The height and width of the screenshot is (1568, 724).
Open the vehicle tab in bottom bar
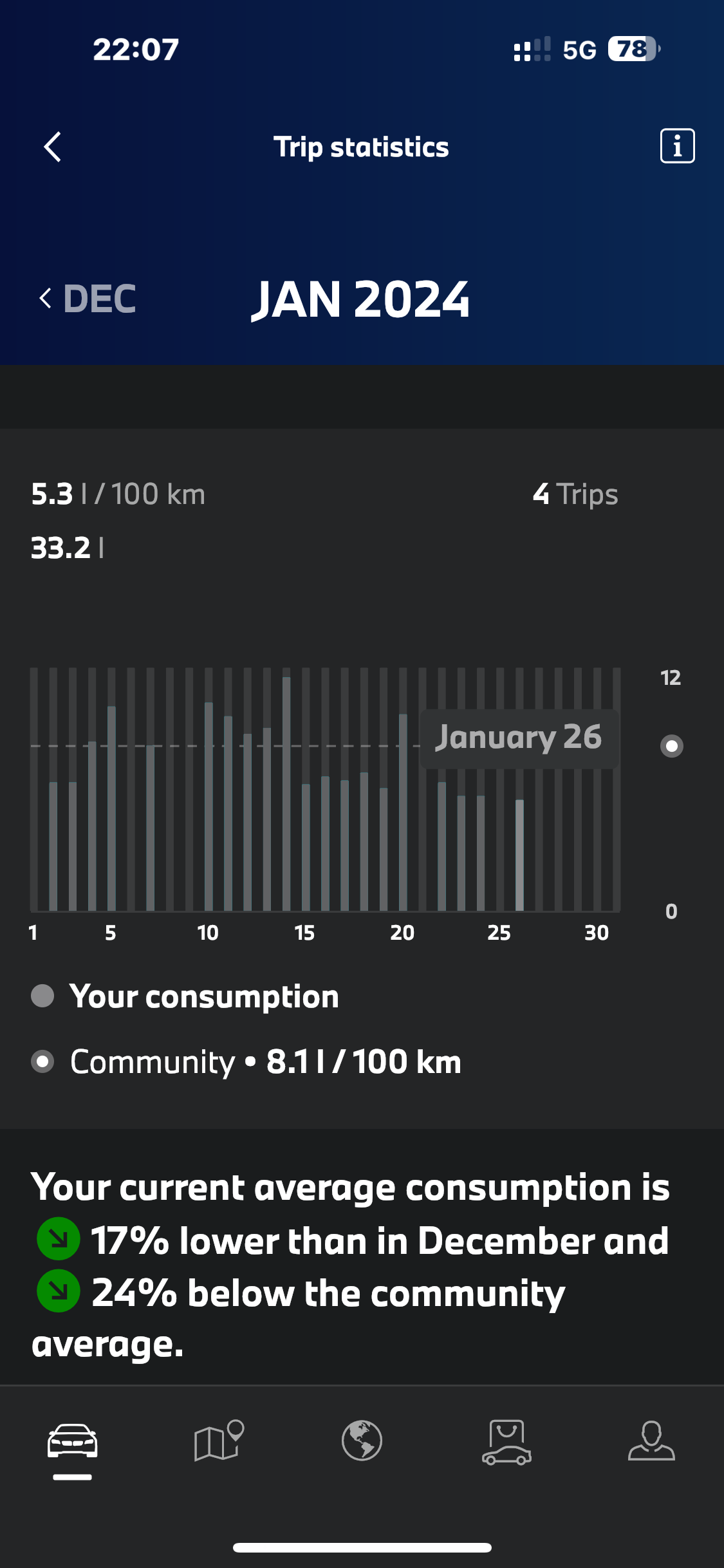(x=72, y=1442)
